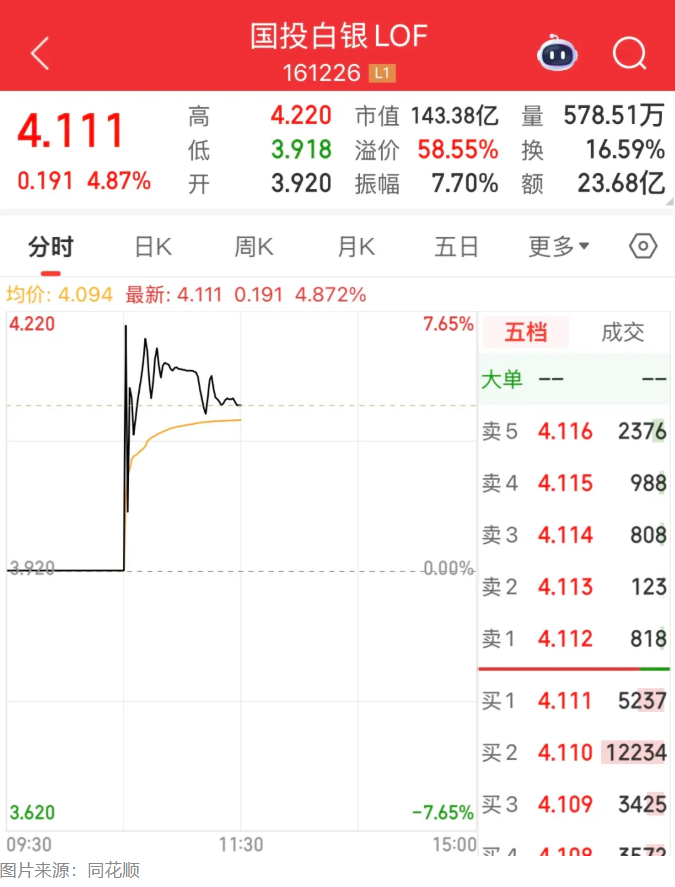
Task: Open the search magnifier icon
Action: (630, 52)
